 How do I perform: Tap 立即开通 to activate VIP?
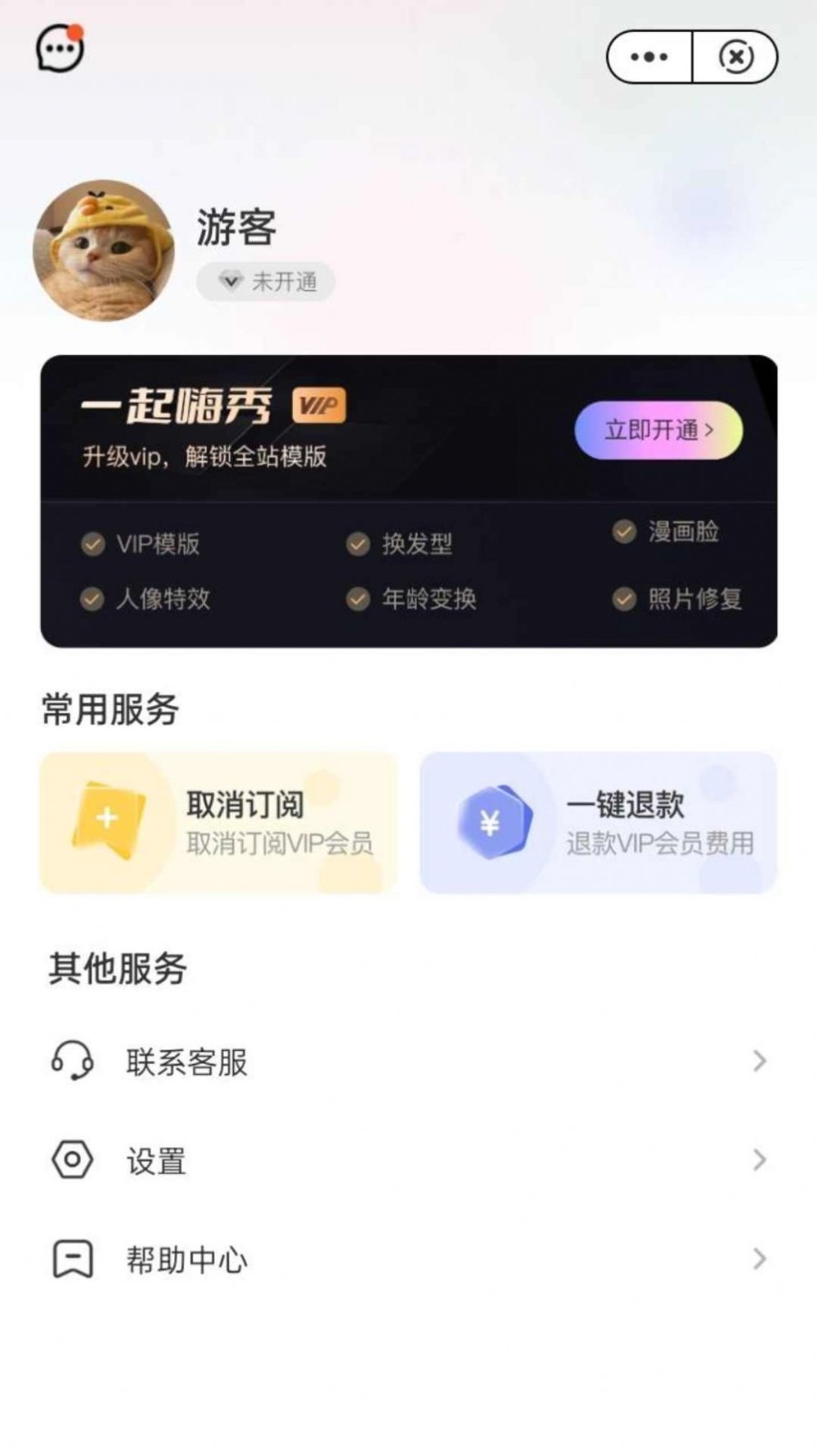pyautogui.click(x=659, y=430)
